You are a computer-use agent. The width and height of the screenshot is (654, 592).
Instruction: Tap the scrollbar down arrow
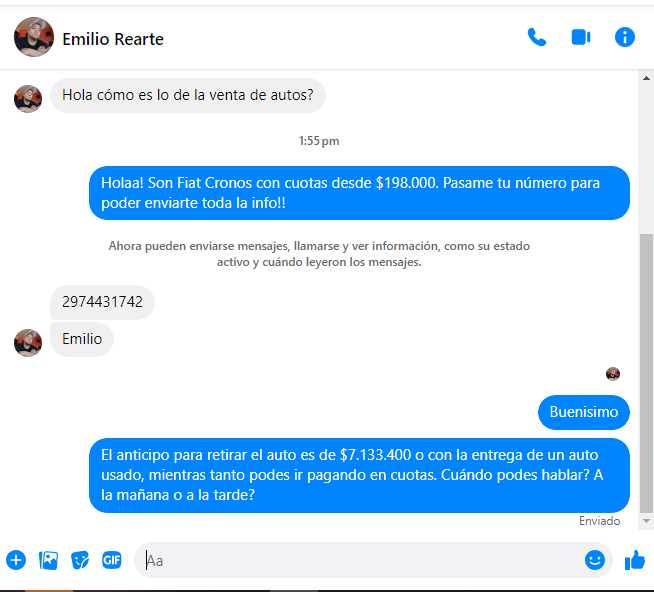tap(647, 521)
